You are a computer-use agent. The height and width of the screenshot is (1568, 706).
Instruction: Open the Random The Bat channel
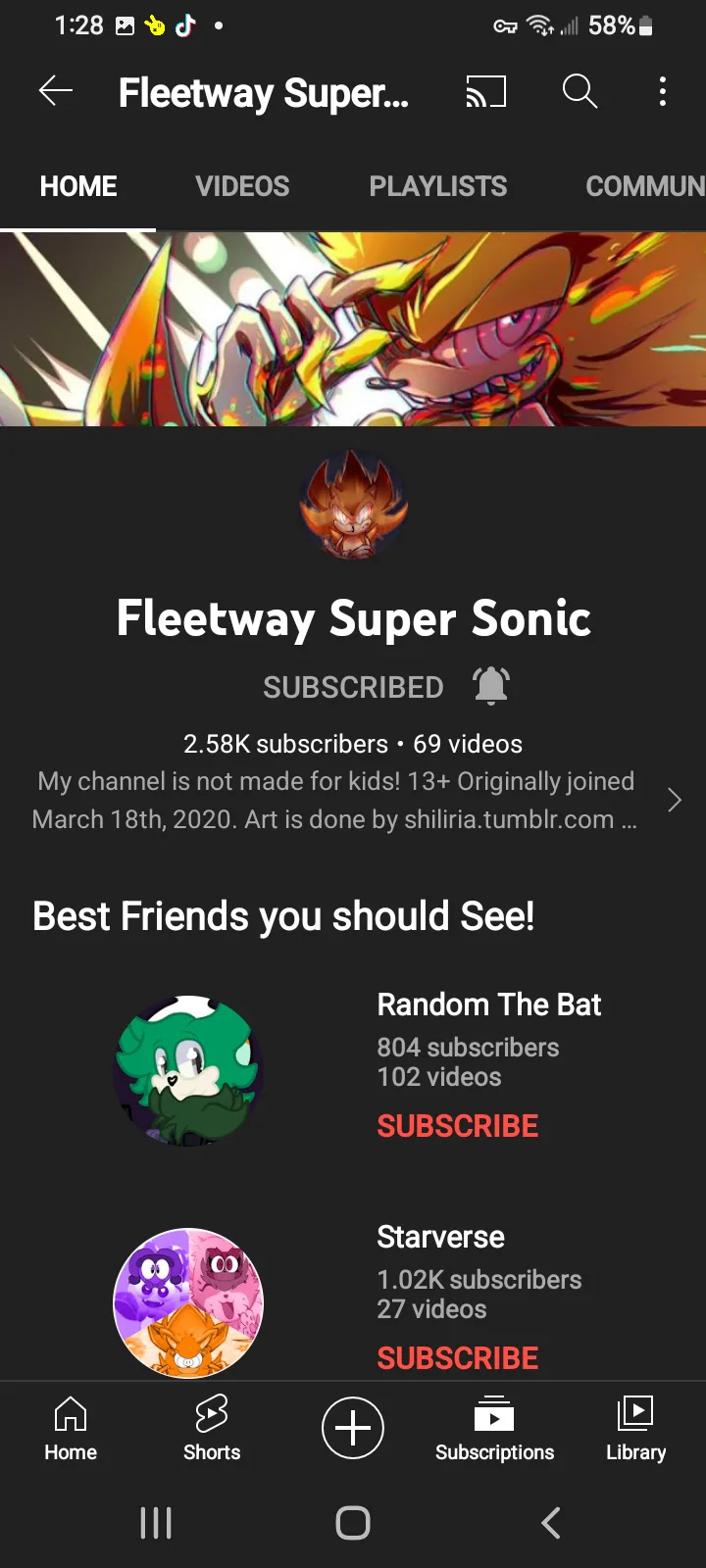tap(489, 1004)
